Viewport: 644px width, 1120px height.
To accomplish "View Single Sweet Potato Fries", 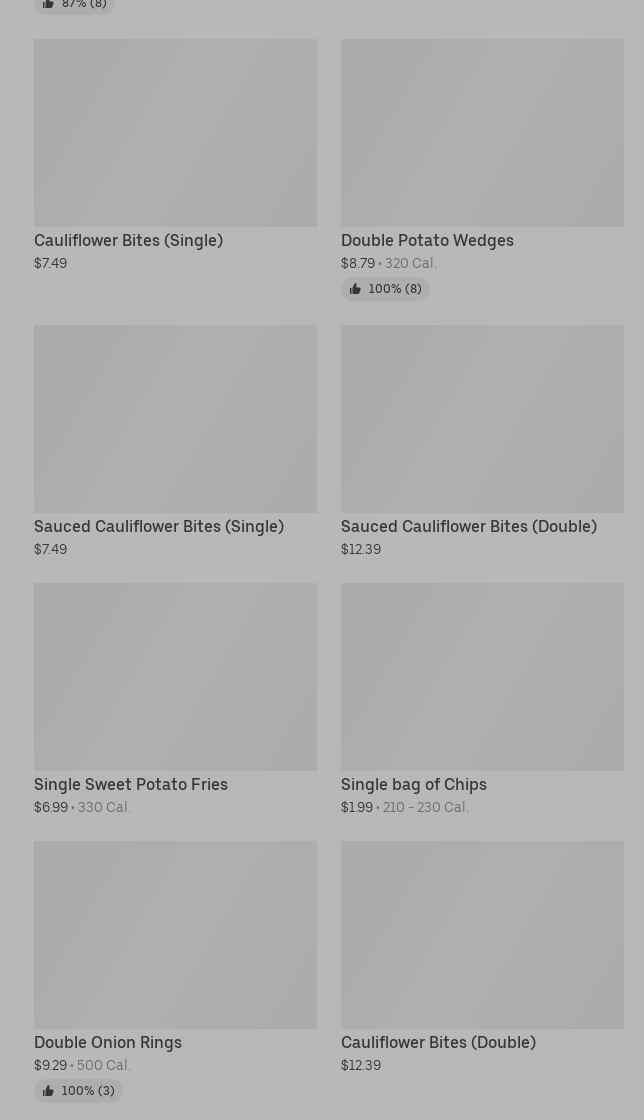I will pos(176,699).
